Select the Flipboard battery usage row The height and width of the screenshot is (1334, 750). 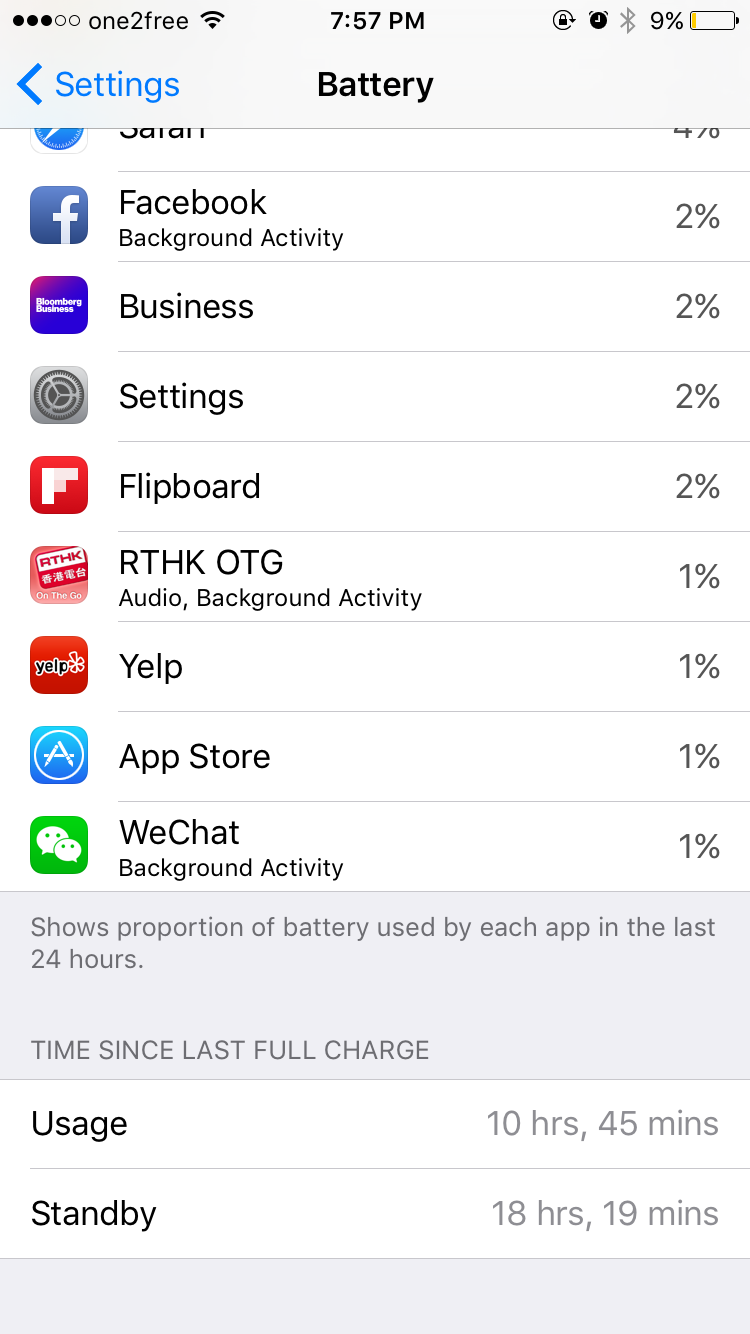(x=375, y=486)
